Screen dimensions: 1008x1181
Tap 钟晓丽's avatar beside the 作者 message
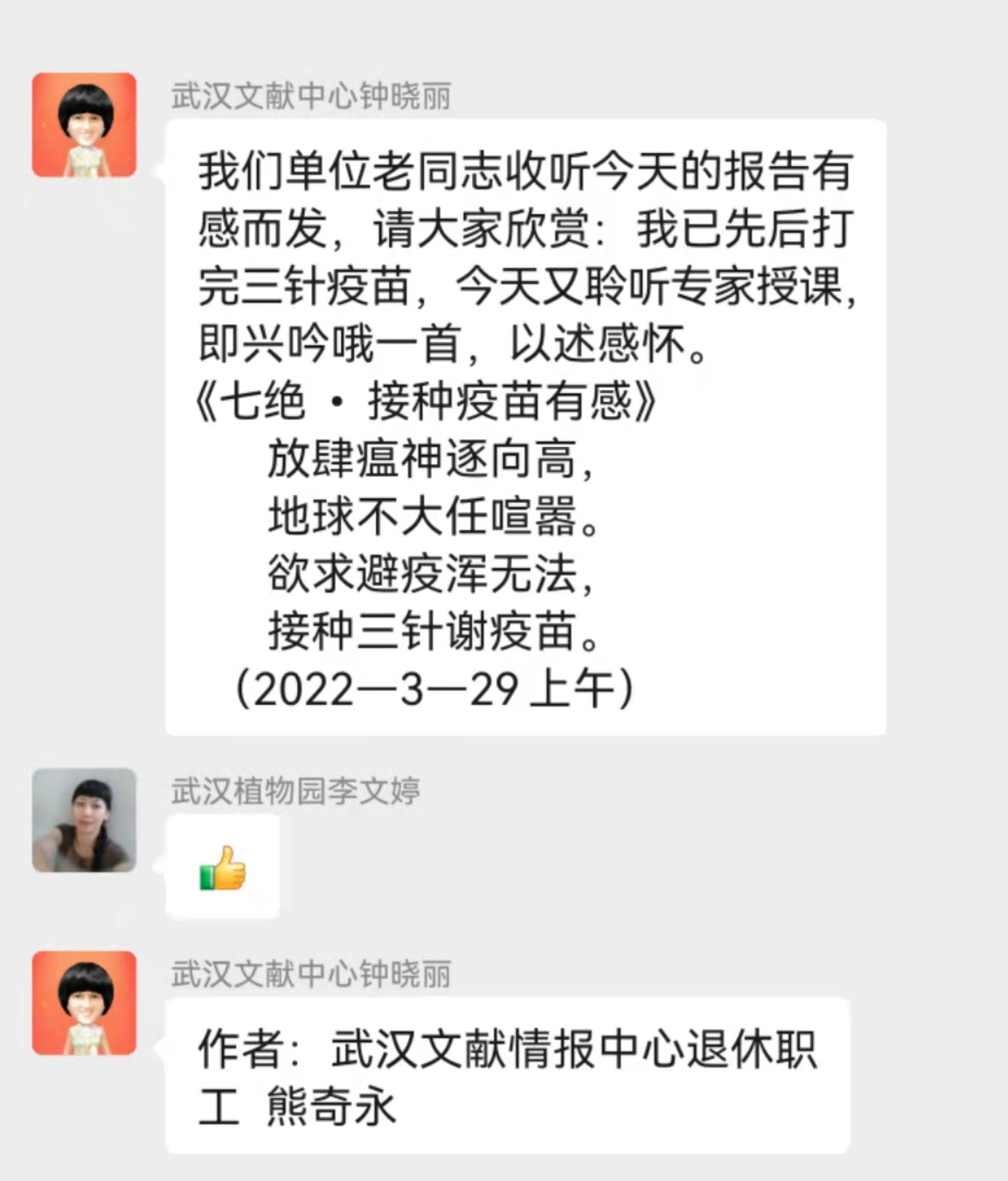tap(84, 1003)
